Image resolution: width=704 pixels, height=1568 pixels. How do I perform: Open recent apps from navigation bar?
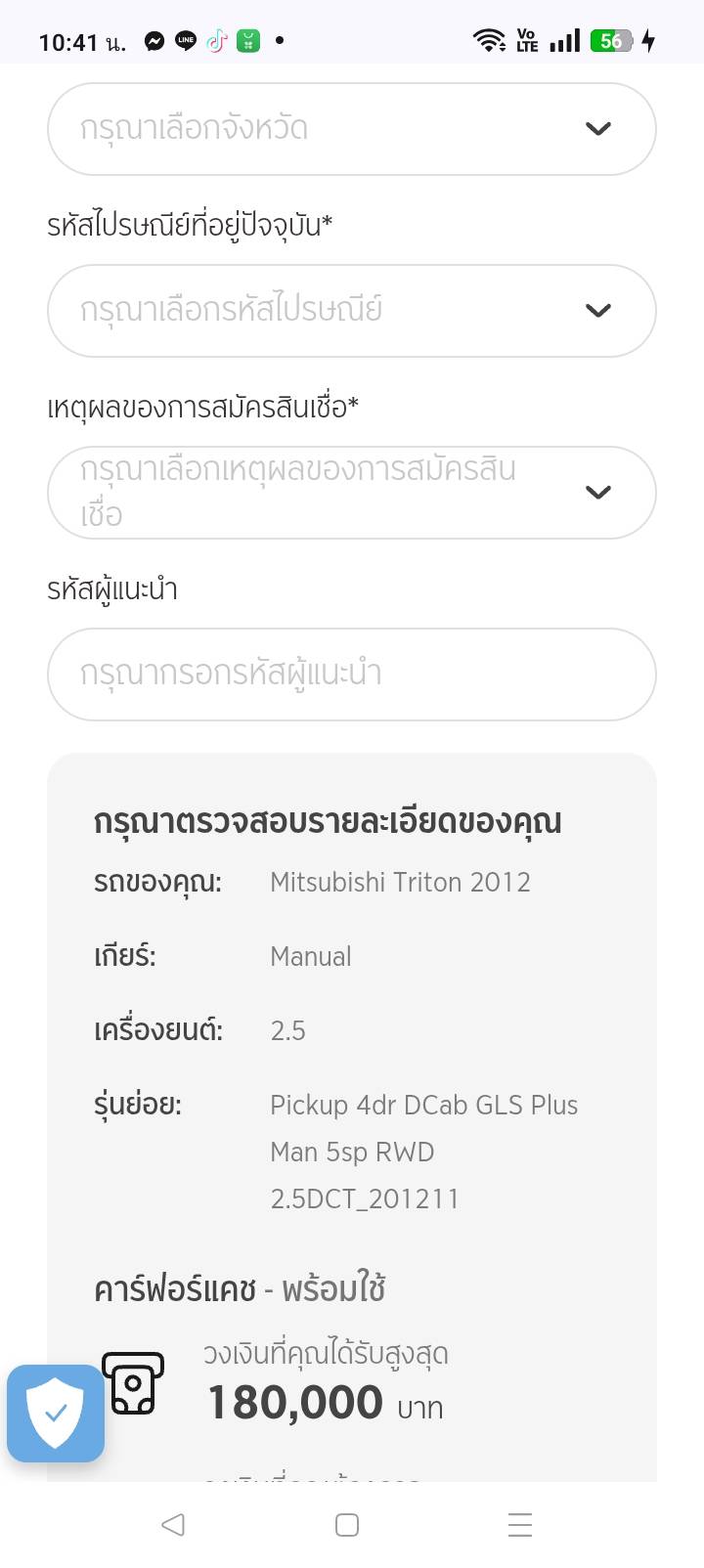(x=520, y=1524)
